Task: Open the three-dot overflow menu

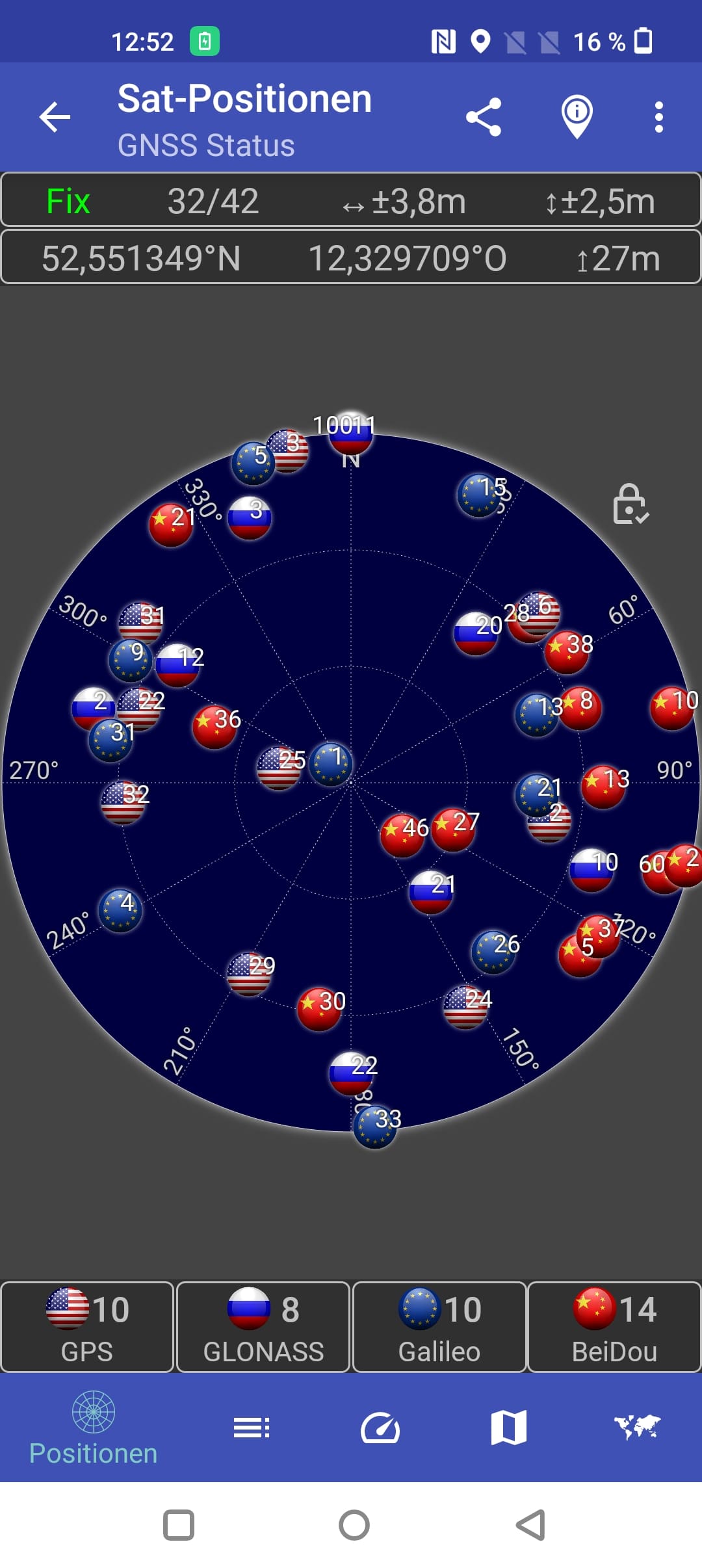Action: pos(659,117)
